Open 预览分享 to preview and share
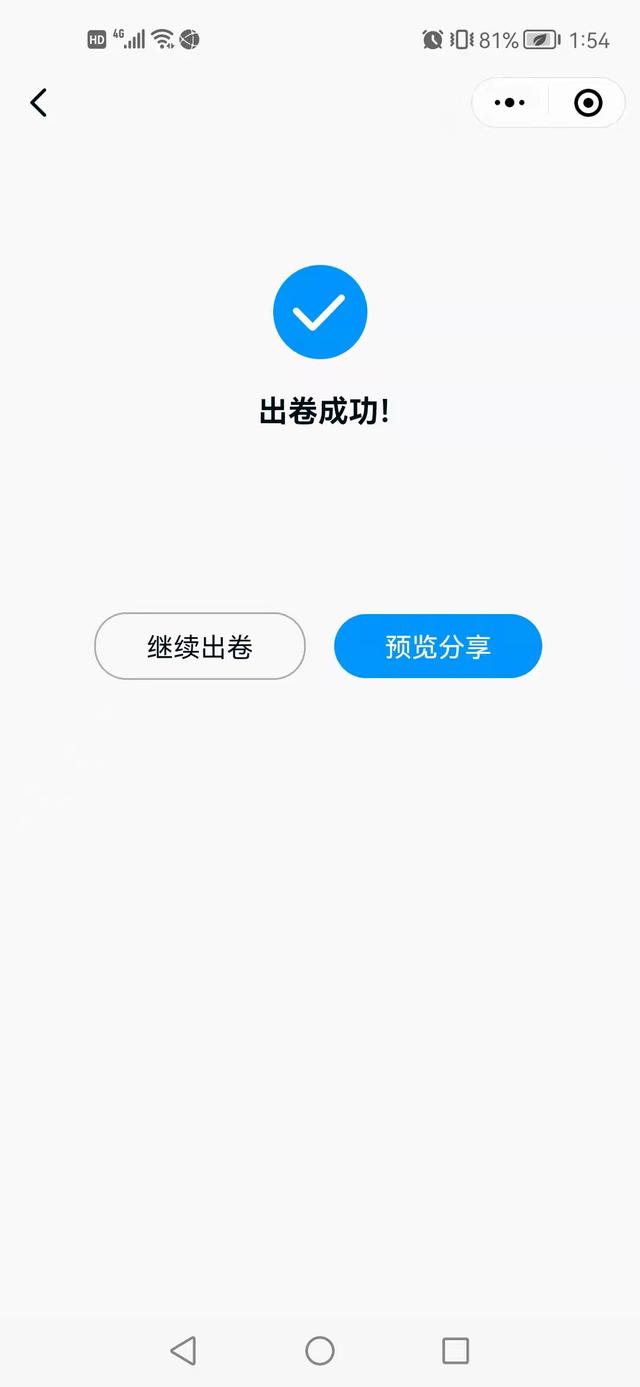This screenshot has width=640, height=1387. pyautogui.click(x=438, y=646)
